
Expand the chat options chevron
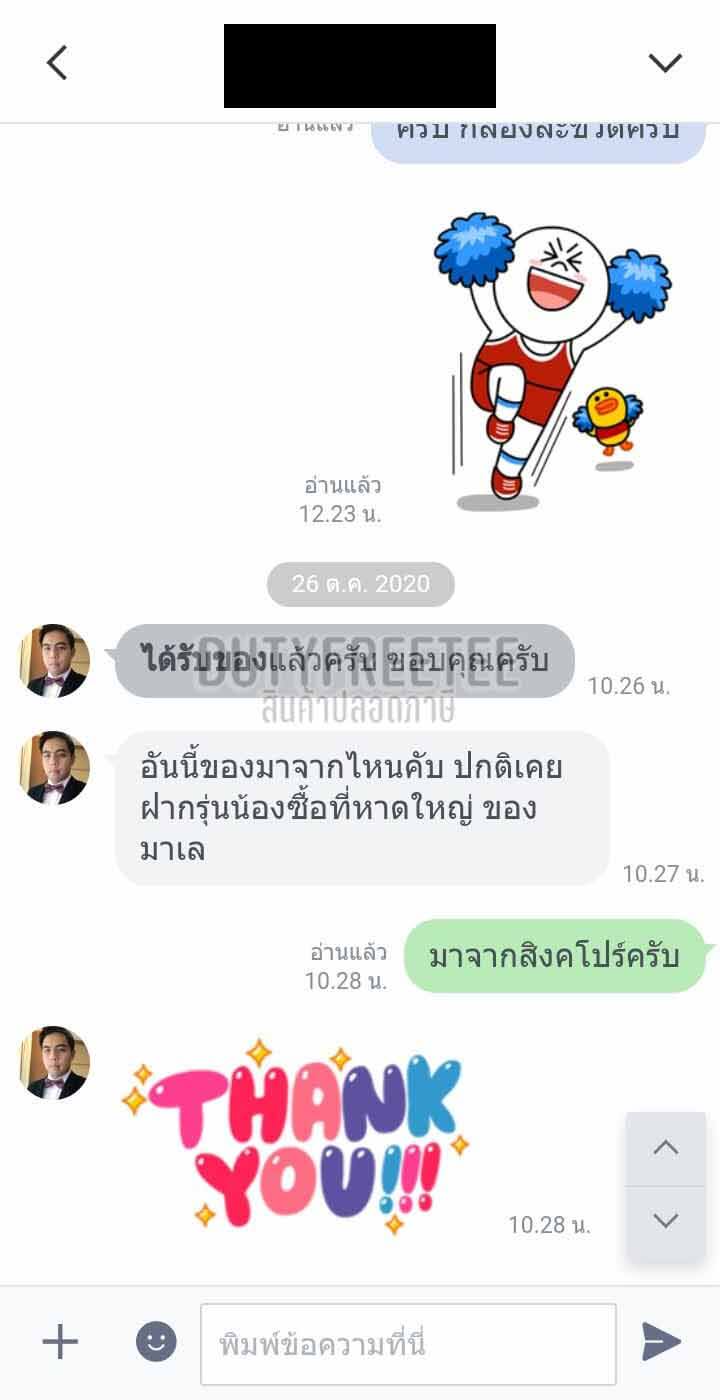(x=664, y=63)
